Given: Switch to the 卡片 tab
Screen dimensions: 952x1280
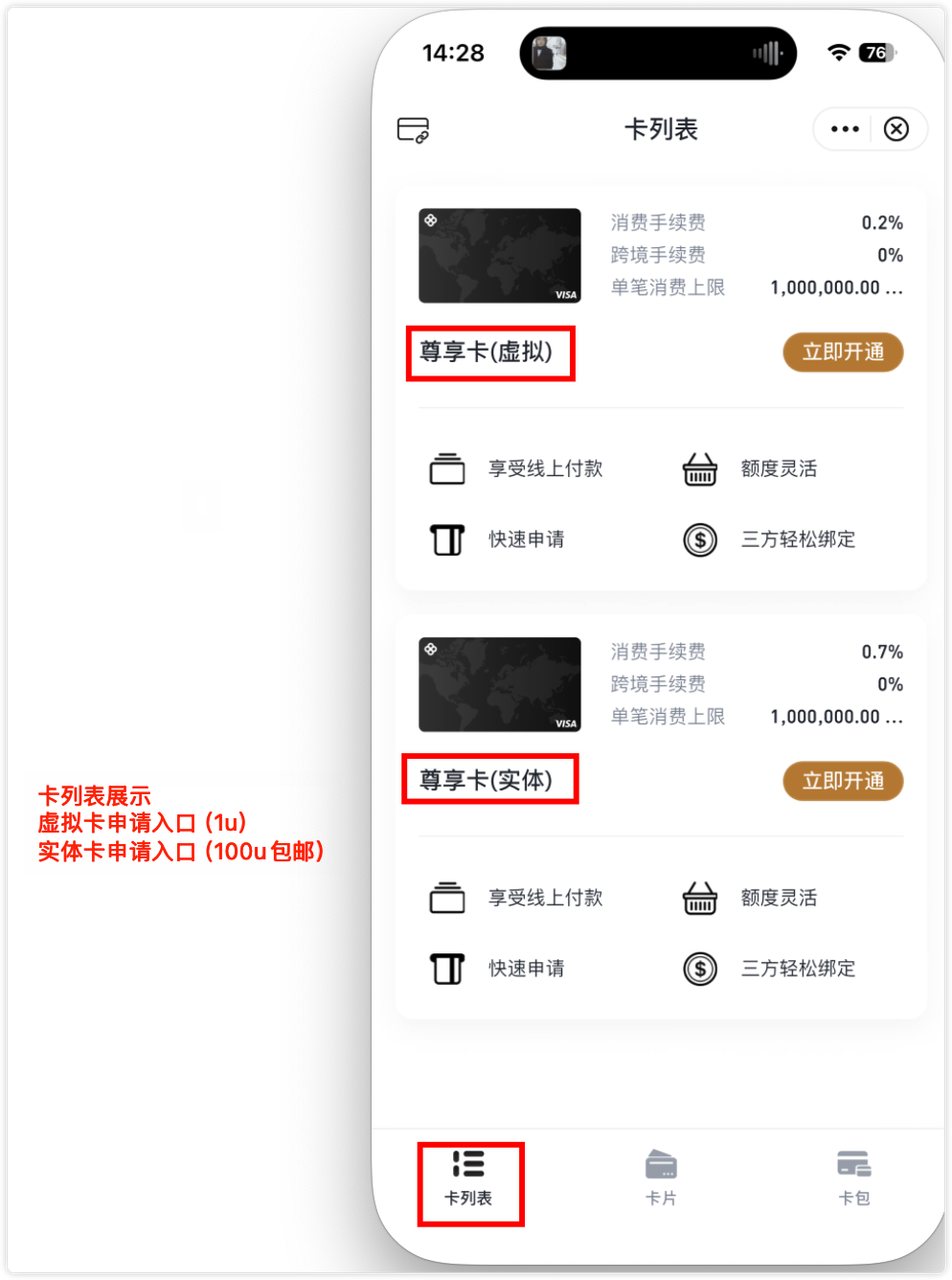Looking at the screenshot, I should pyautogui.click(x=661, y=1178).
